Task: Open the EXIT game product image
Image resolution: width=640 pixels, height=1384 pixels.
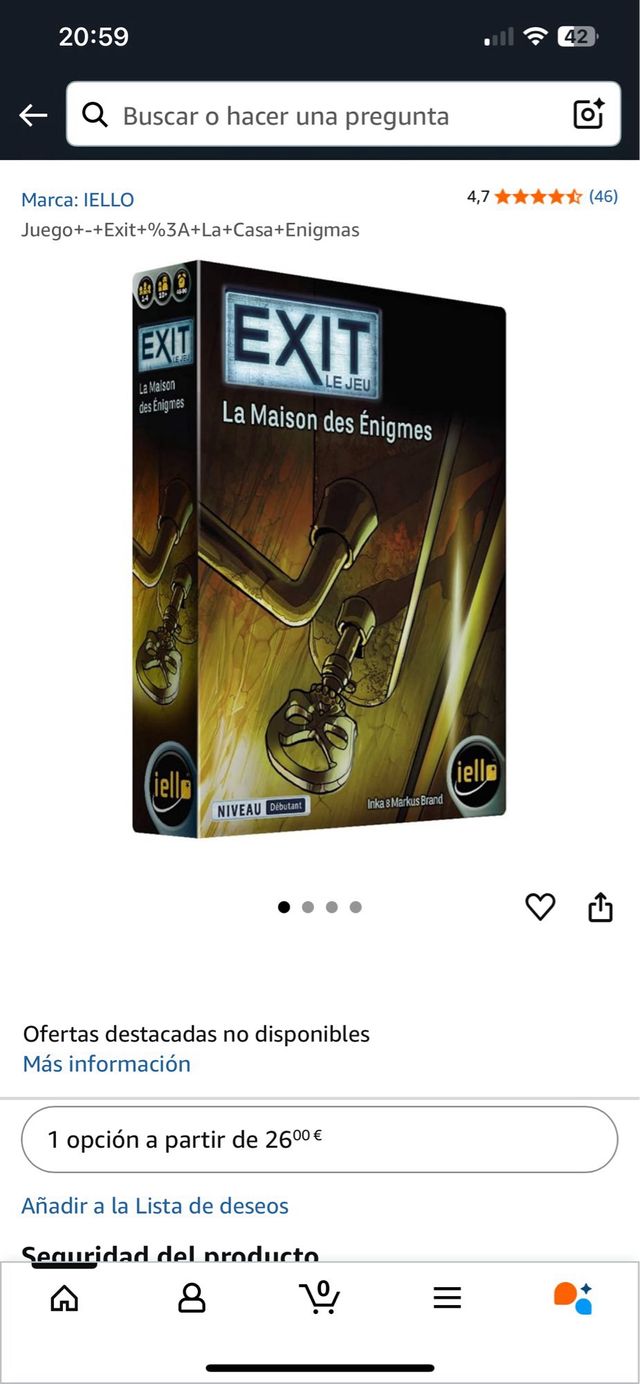Action: coord(319,548)
